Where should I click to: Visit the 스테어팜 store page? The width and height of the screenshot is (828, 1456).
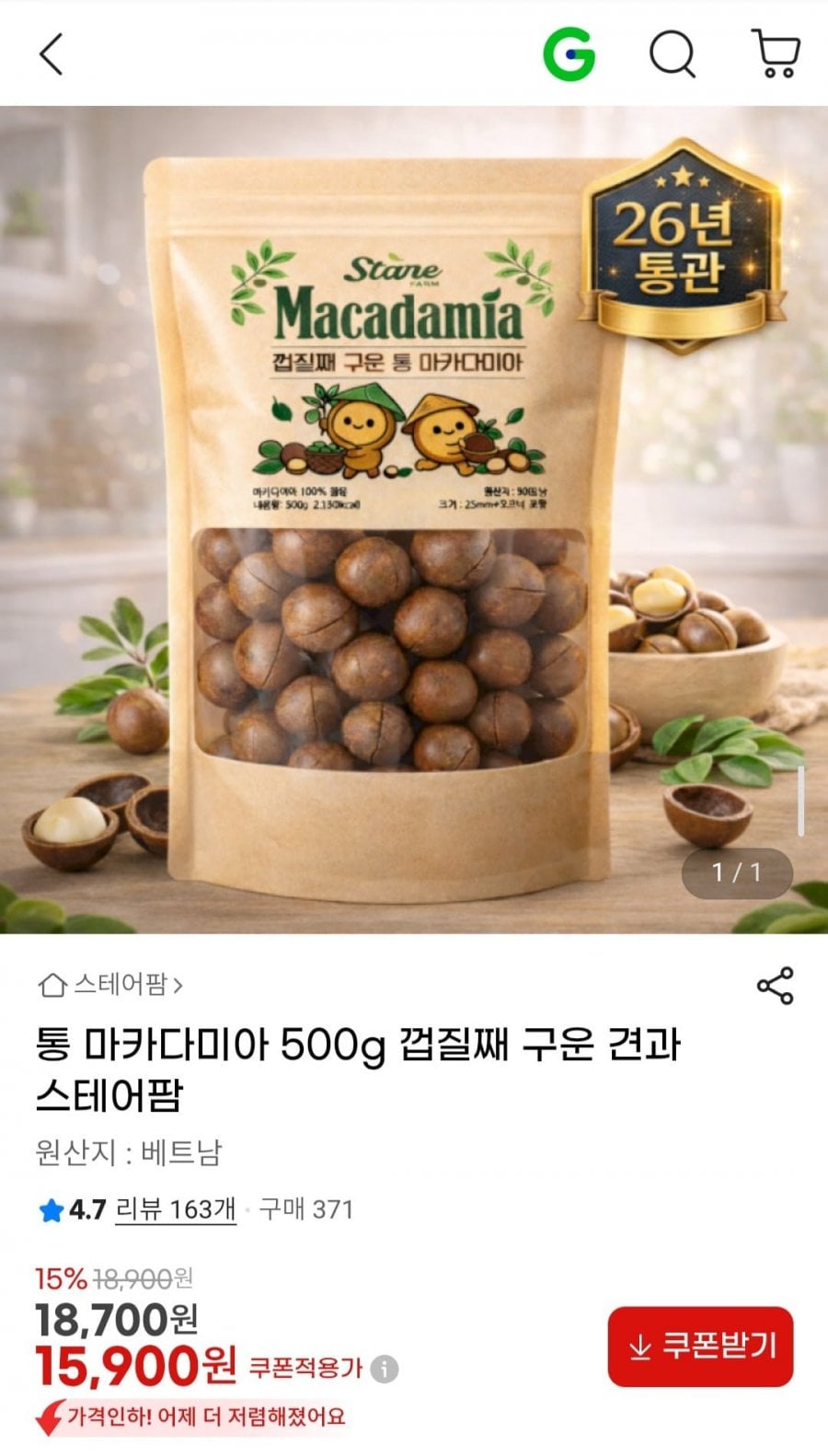click(110, 985)
